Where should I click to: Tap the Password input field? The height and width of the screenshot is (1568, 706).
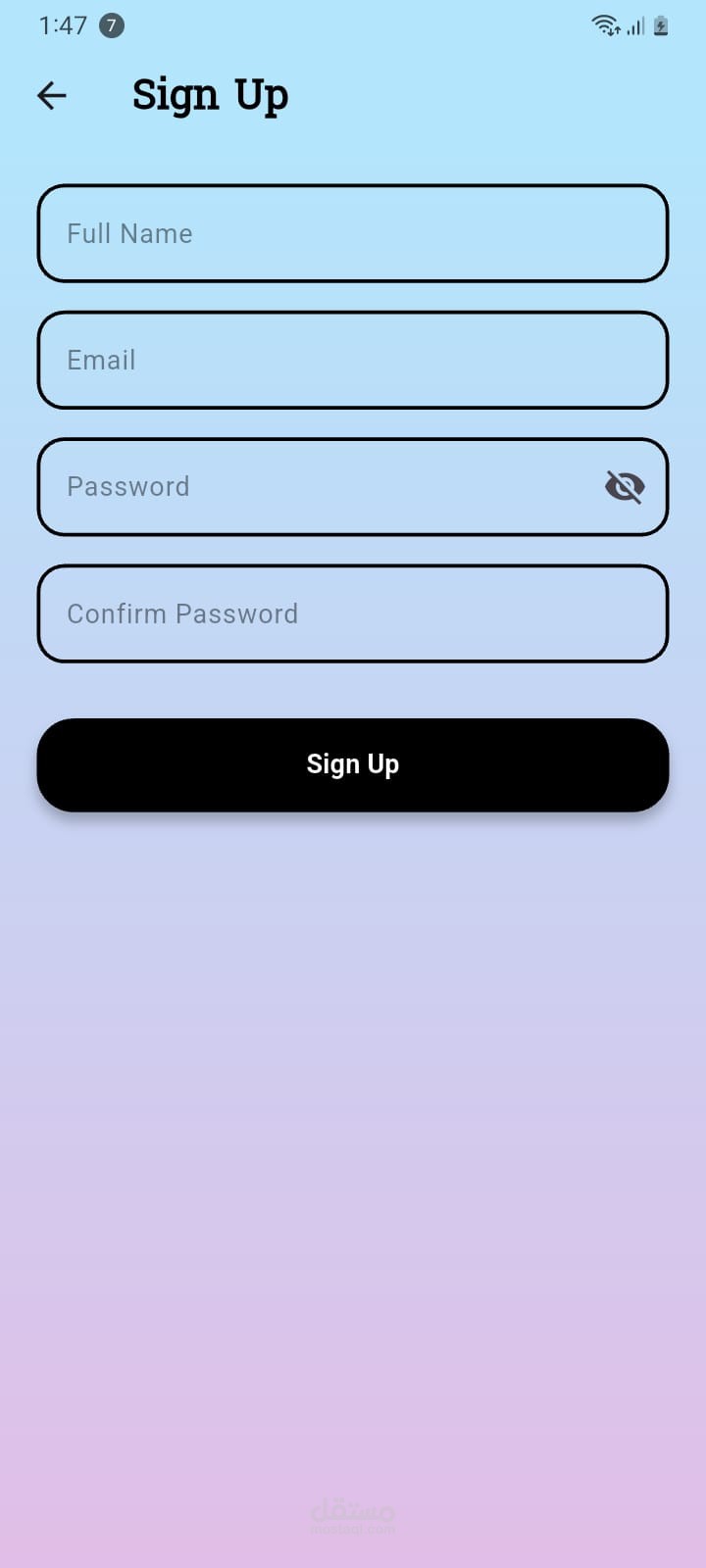(x=314, y=487)
